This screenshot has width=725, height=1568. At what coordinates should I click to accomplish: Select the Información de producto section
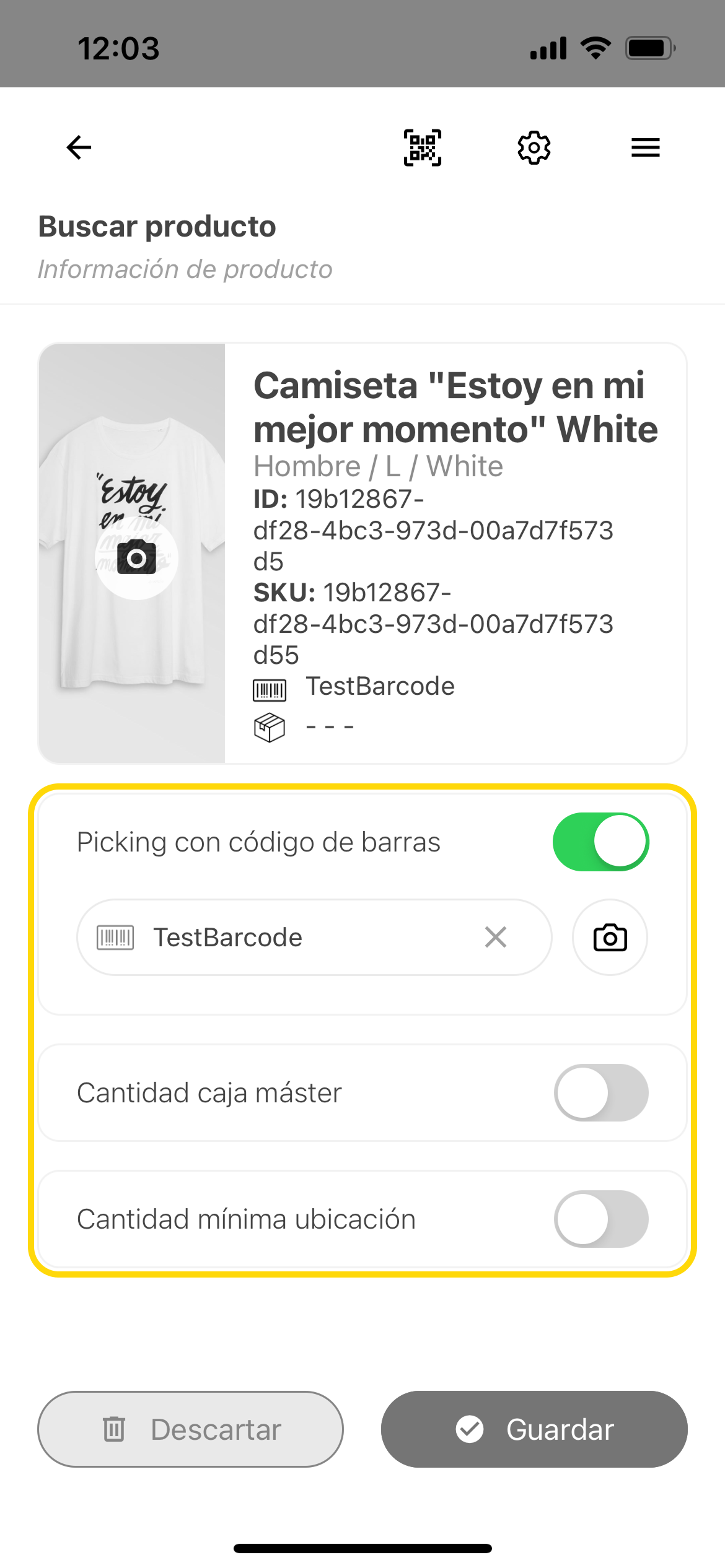[x=185, y=269]
